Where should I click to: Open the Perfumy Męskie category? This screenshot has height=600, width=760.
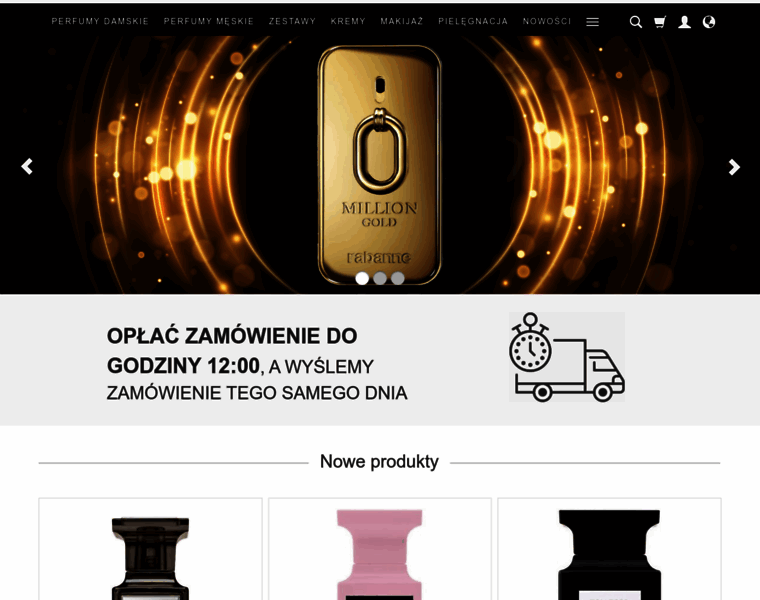[209, 21]
